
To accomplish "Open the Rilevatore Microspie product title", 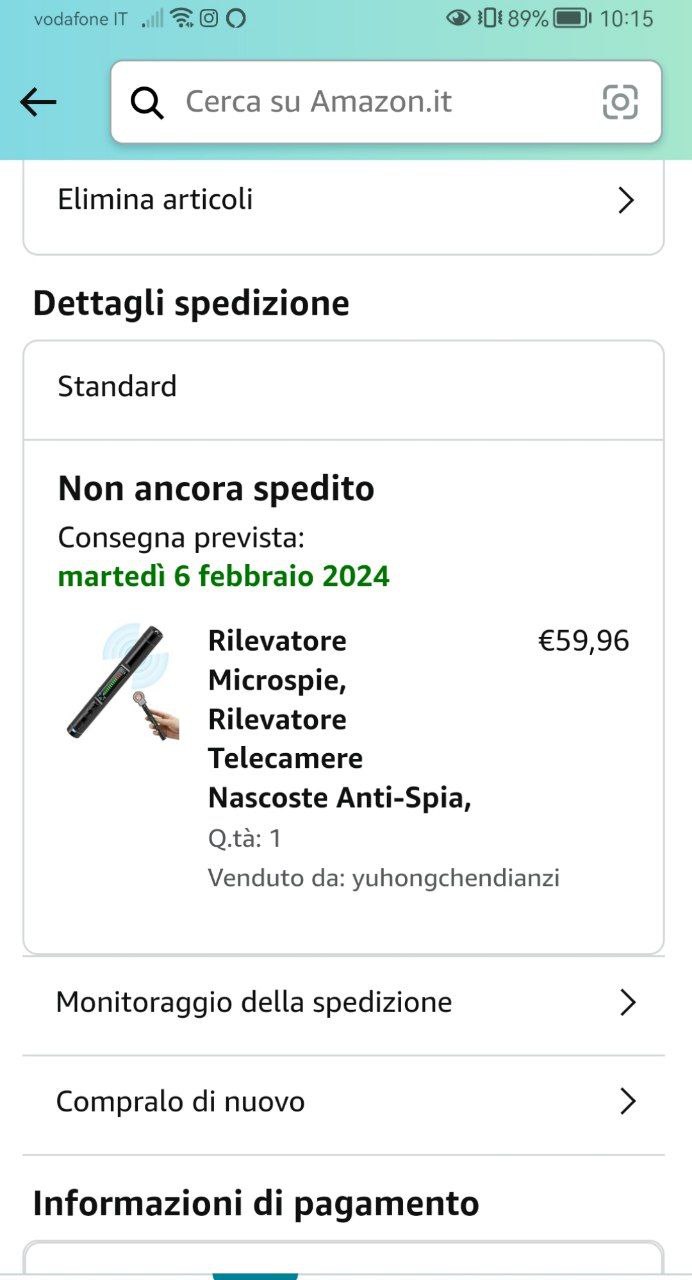I will 340,718.
